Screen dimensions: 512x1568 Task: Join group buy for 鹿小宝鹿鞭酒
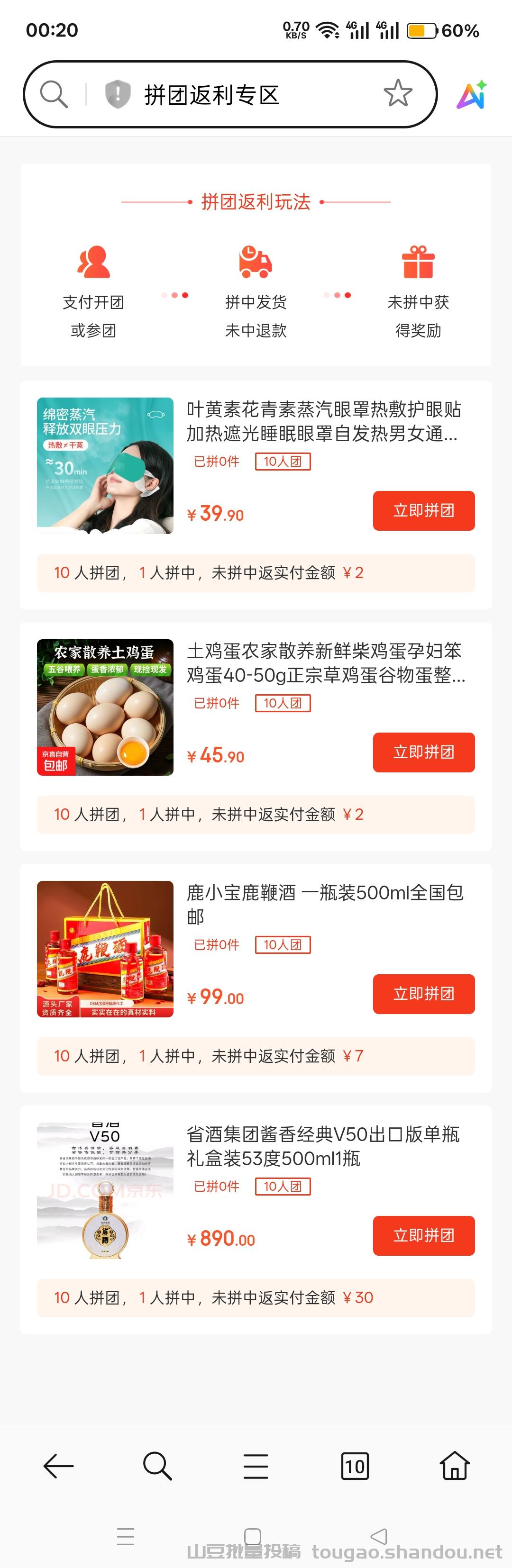pos(423,993)
